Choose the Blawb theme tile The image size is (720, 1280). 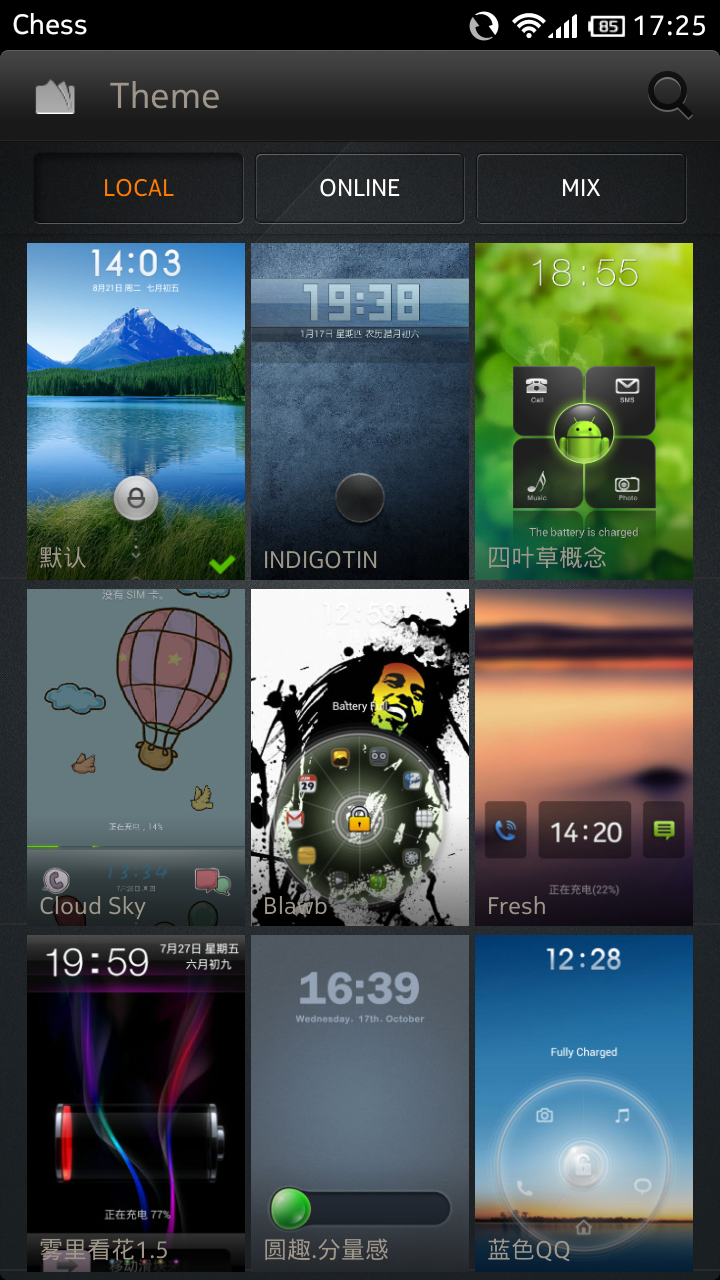360,757
